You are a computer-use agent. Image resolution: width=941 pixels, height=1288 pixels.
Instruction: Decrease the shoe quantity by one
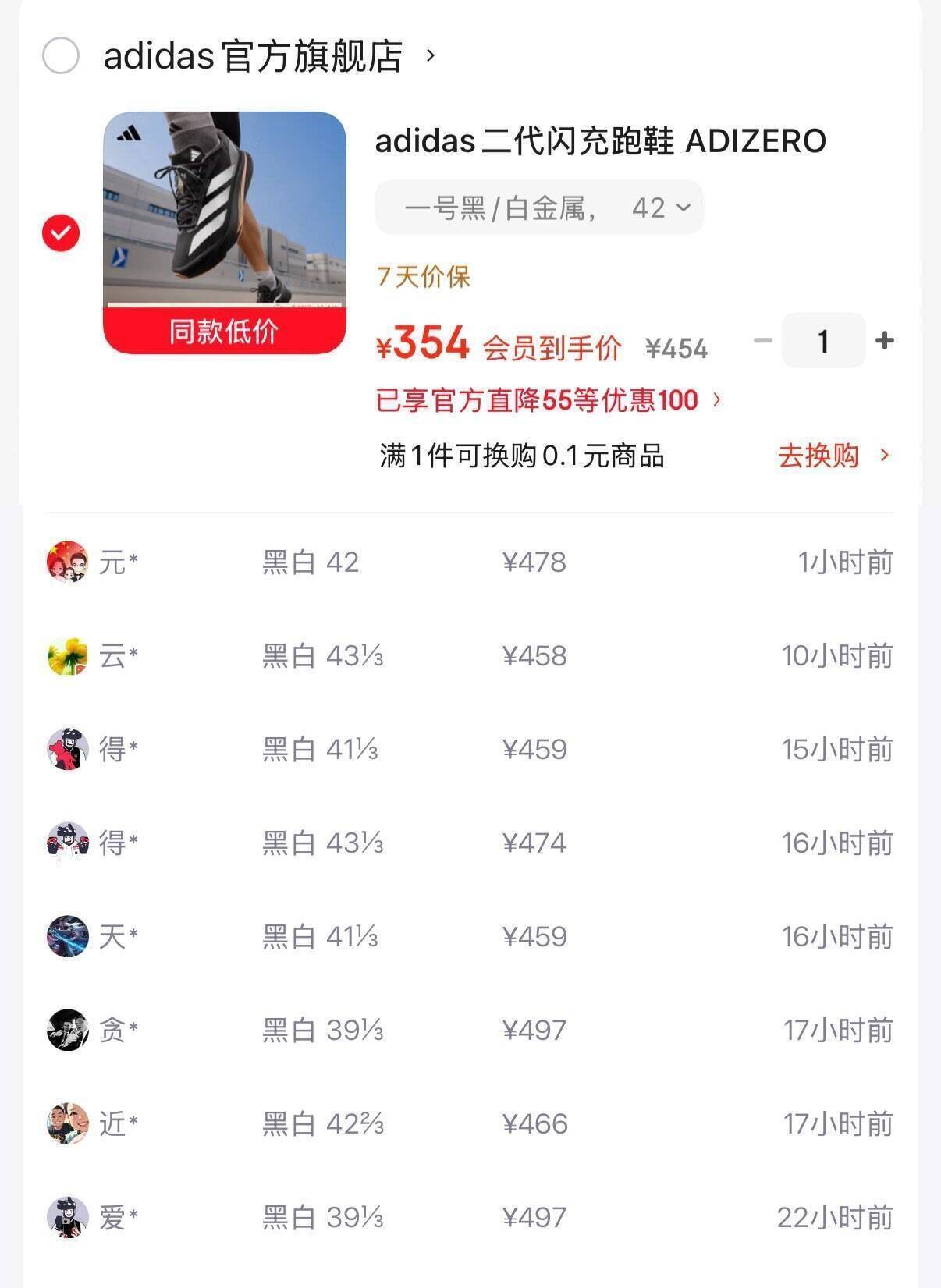click(762, 341)
